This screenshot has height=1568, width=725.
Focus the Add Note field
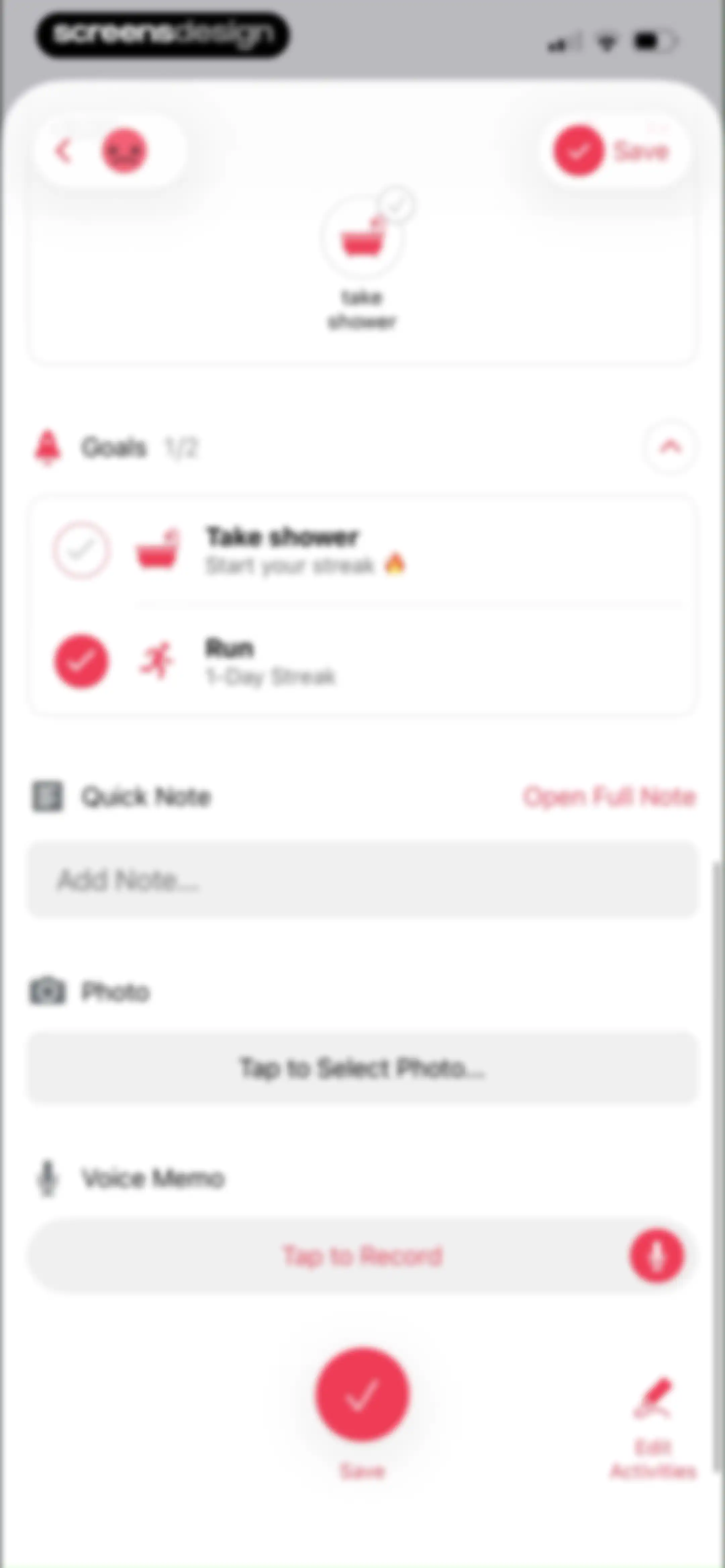tap(362, 880)
